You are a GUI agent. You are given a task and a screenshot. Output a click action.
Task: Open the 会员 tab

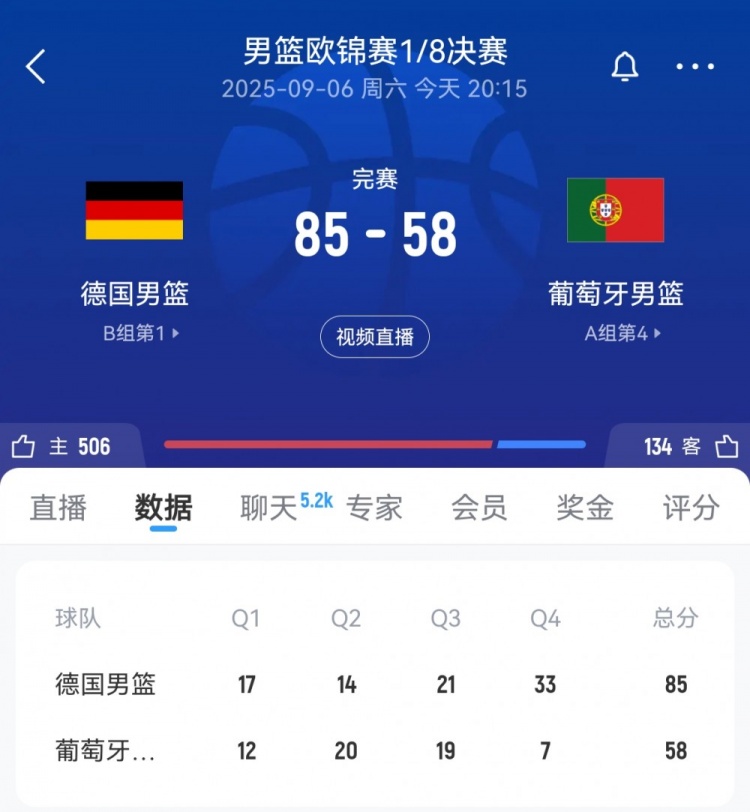pos(479,507)
